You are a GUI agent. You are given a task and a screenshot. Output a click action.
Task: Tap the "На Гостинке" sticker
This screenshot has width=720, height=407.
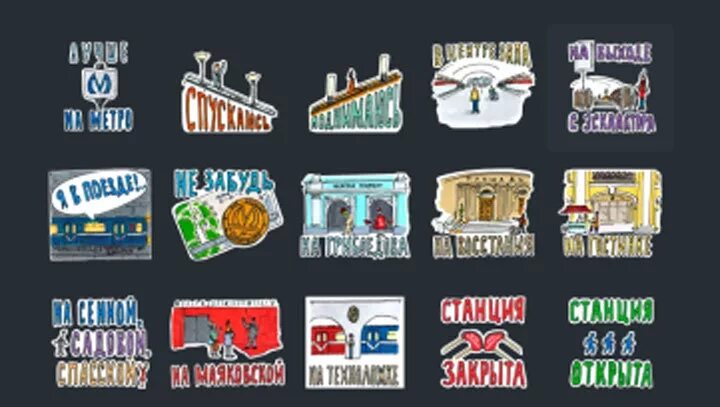(x=610, y=214)
